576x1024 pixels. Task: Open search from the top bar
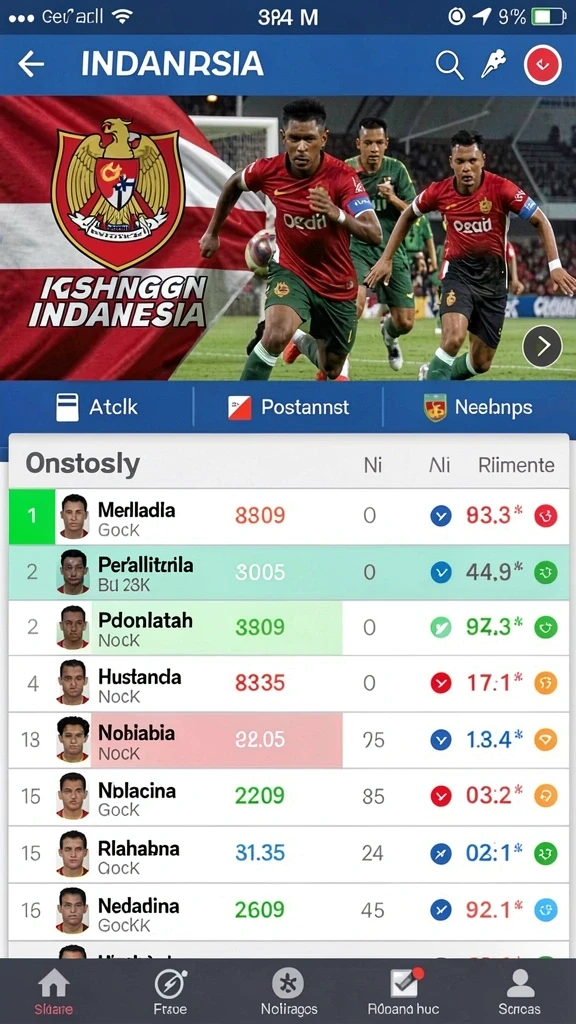(449, 65)
